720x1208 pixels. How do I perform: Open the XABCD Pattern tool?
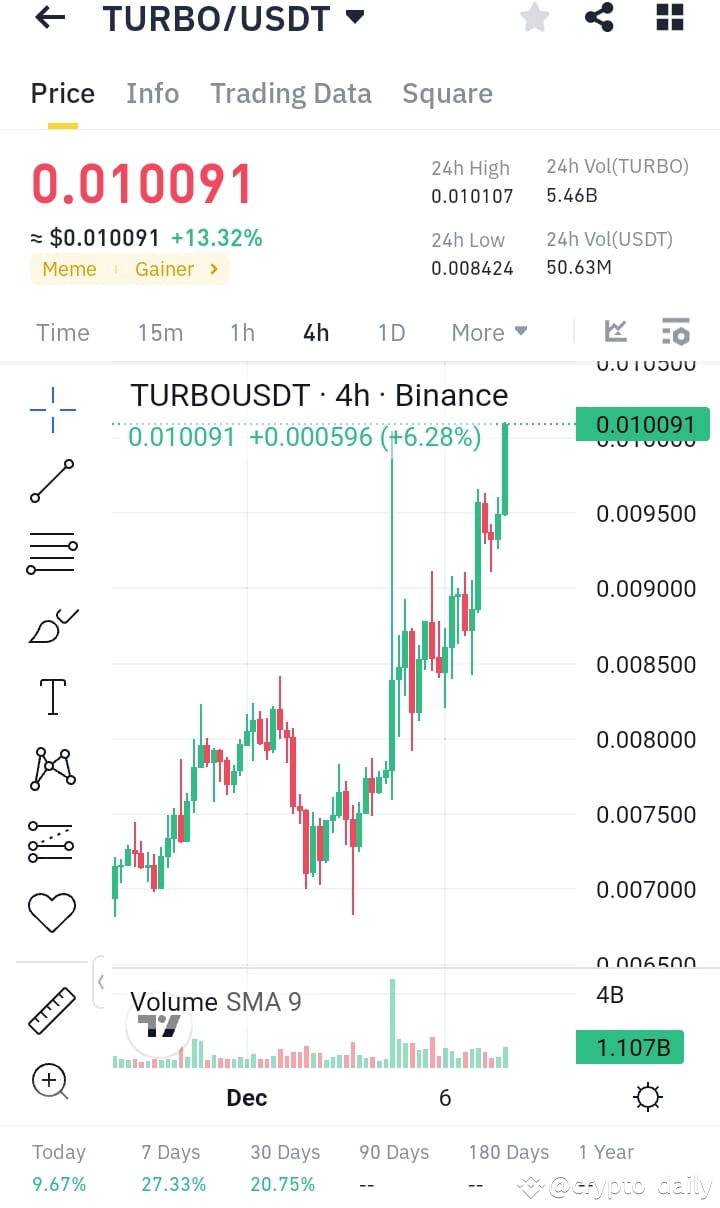coord(51,768)
